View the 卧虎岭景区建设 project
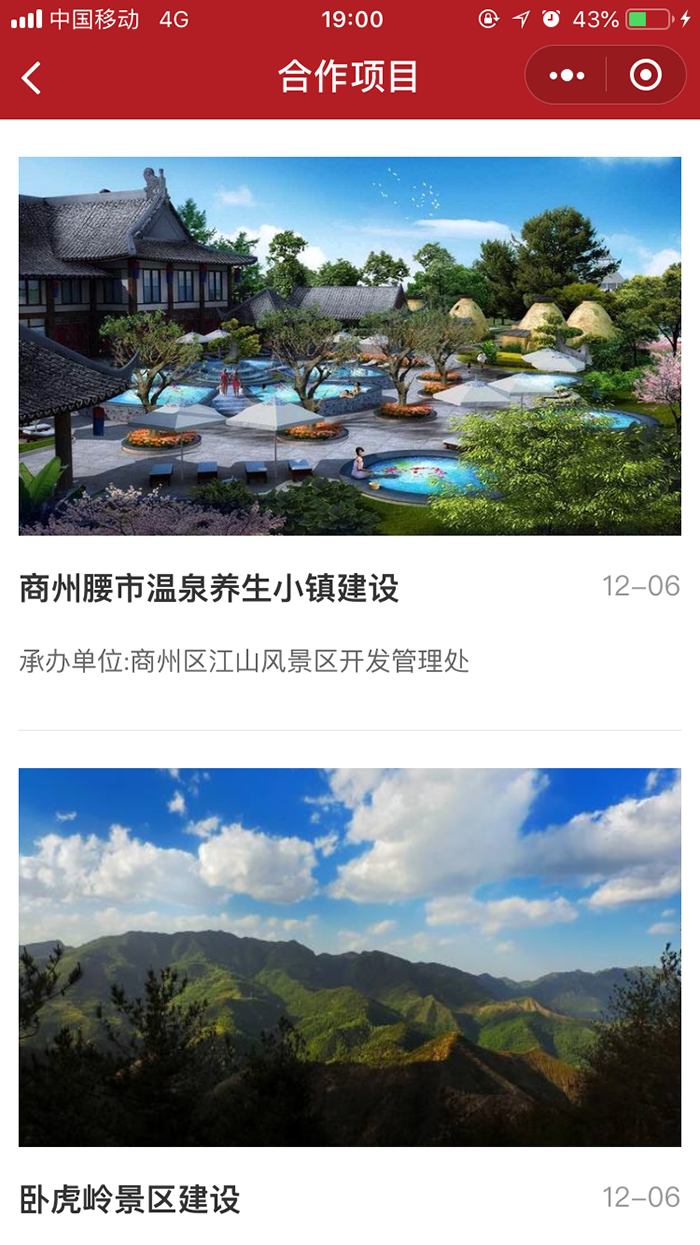The image size is (700, 1245). [130, 1198]
